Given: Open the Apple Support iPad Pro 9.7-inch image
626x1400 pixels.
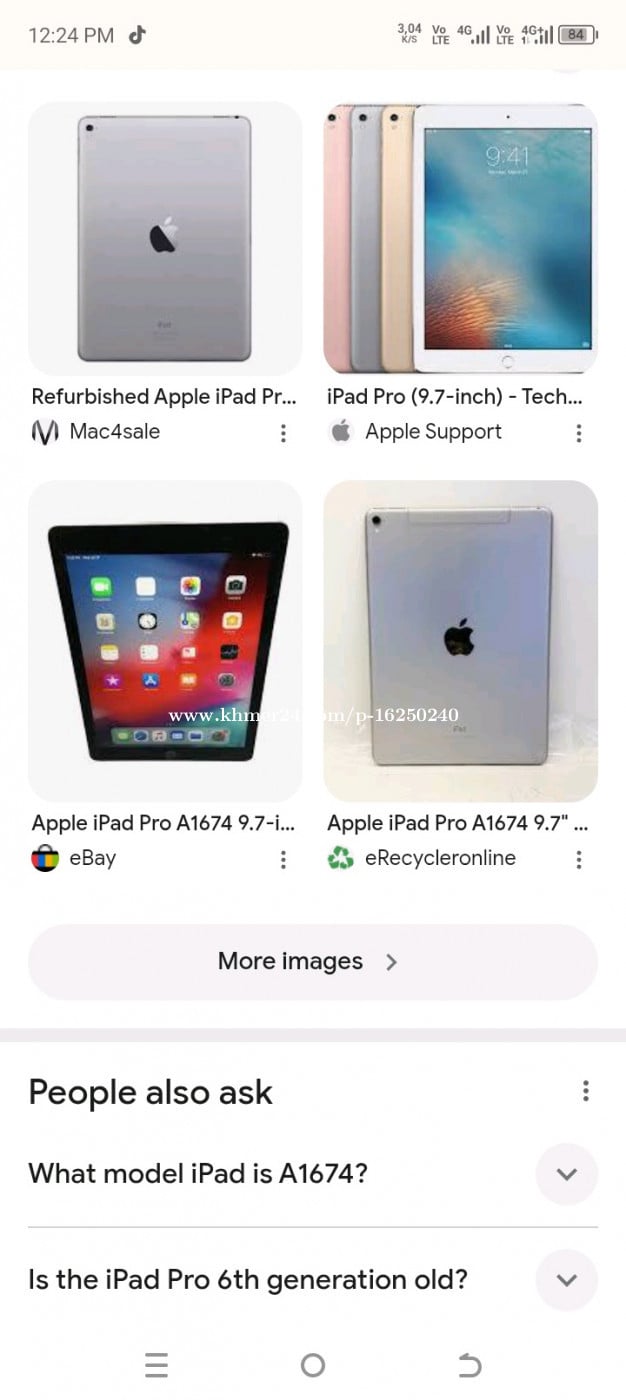Looking at the screenshot, I should pos(460,238).
